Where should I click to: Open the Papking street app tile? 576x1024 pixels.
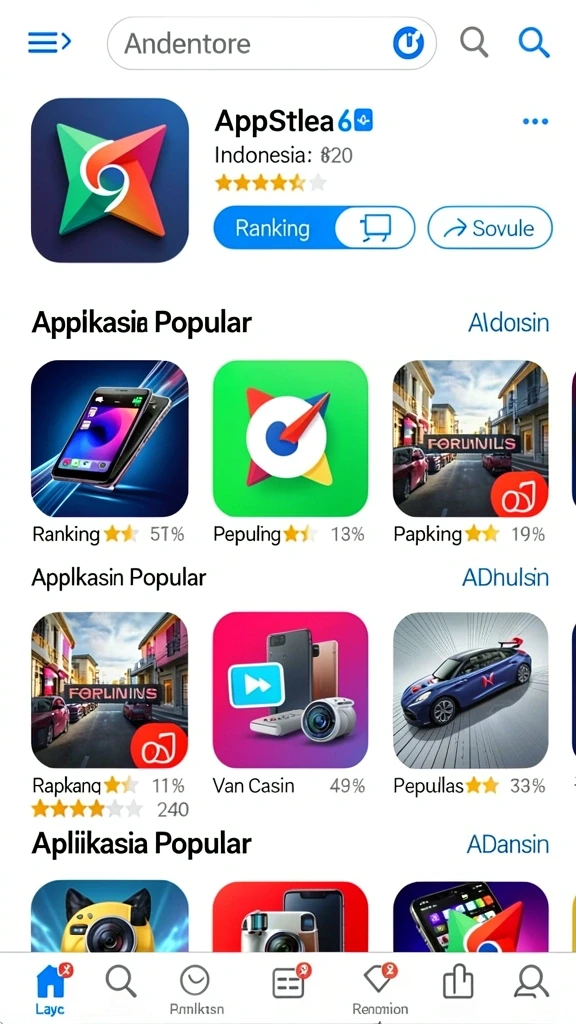pos(470,438)
